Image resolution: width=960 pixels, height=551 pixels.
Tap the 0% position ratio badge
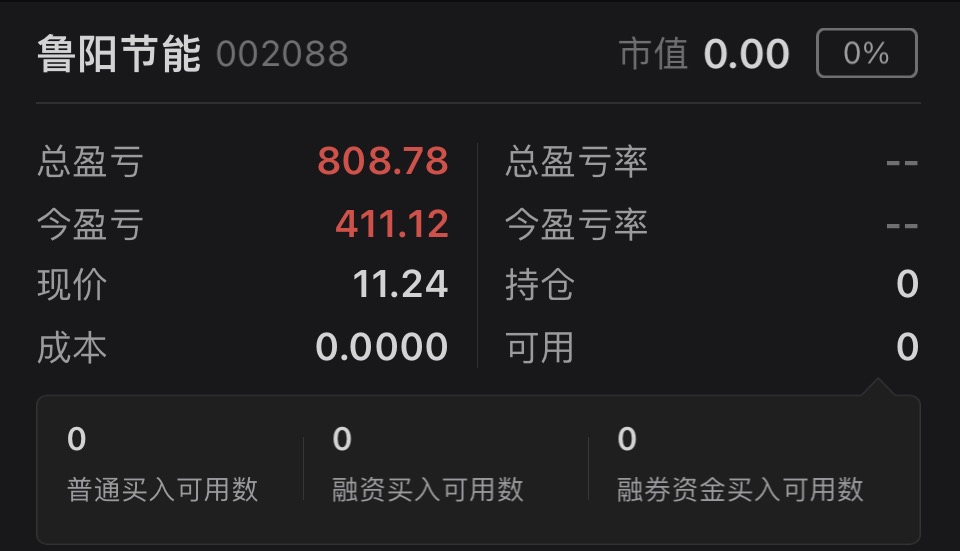(866, 54)
